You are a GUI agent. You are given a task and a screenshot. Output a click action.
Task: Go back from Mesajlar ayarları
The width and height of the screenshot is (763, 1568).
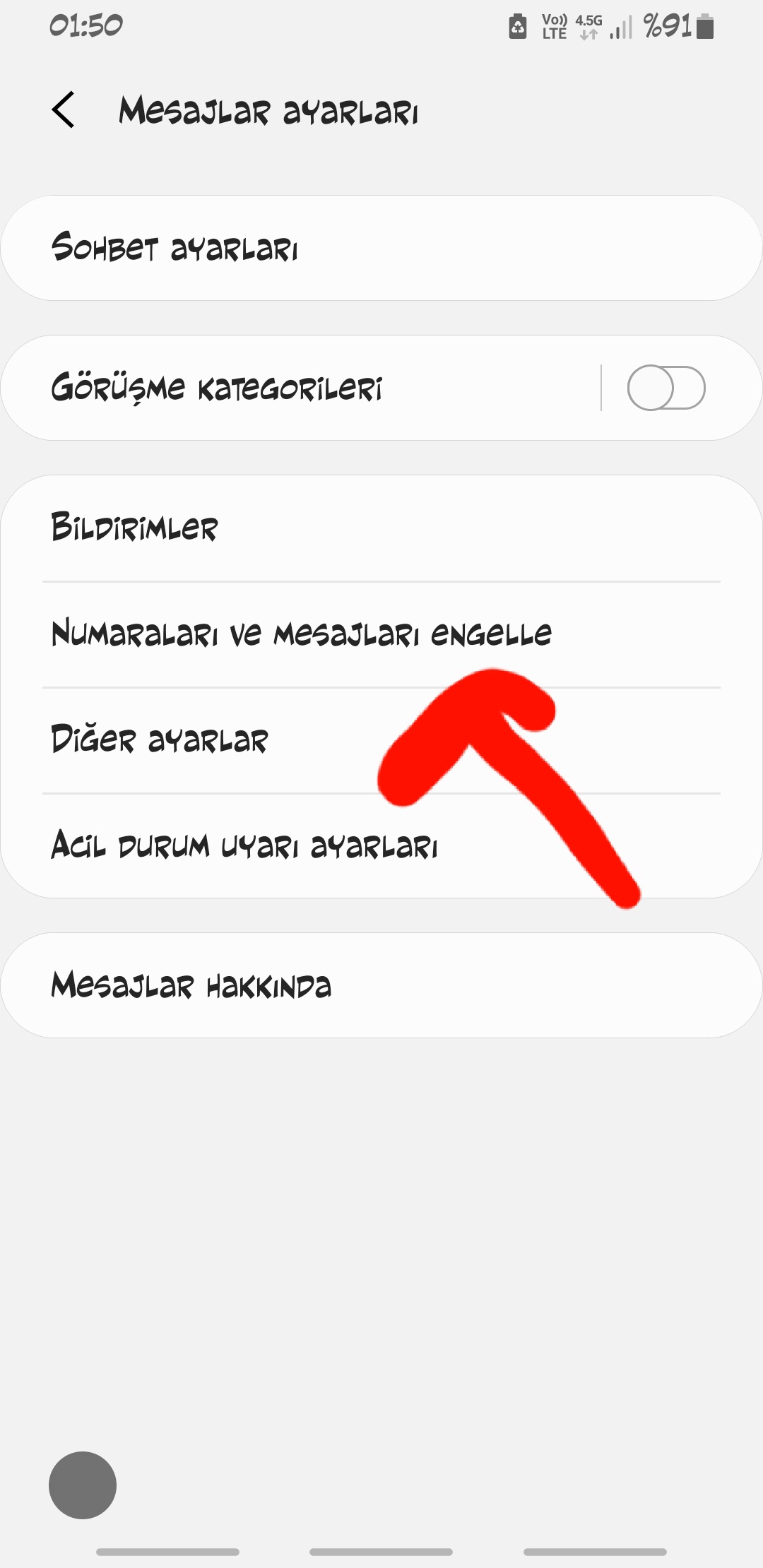(x=64, y=111)
